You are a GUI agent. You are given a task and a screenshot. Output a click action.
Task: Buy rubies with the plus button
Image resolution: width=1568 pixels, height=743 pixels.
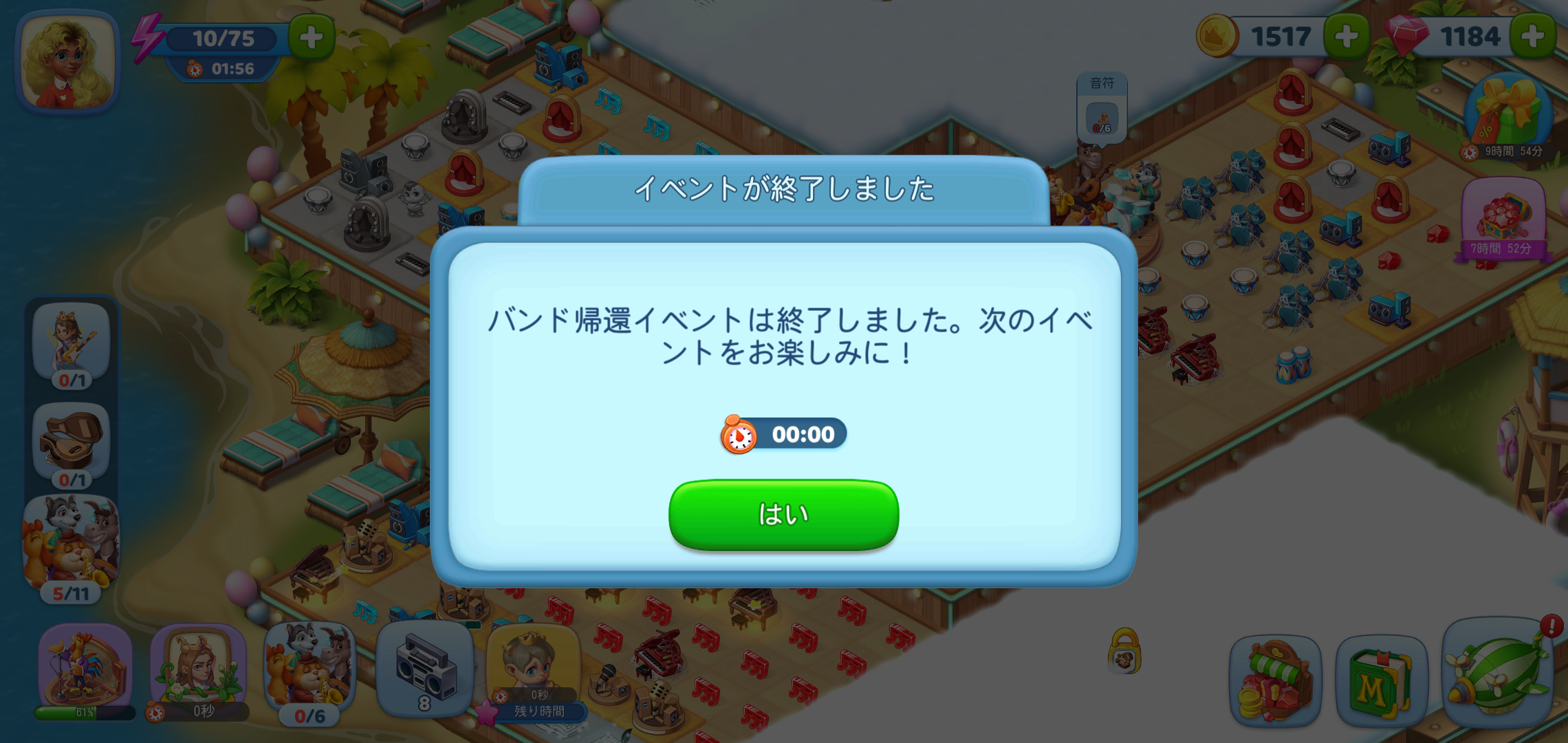1533,36
